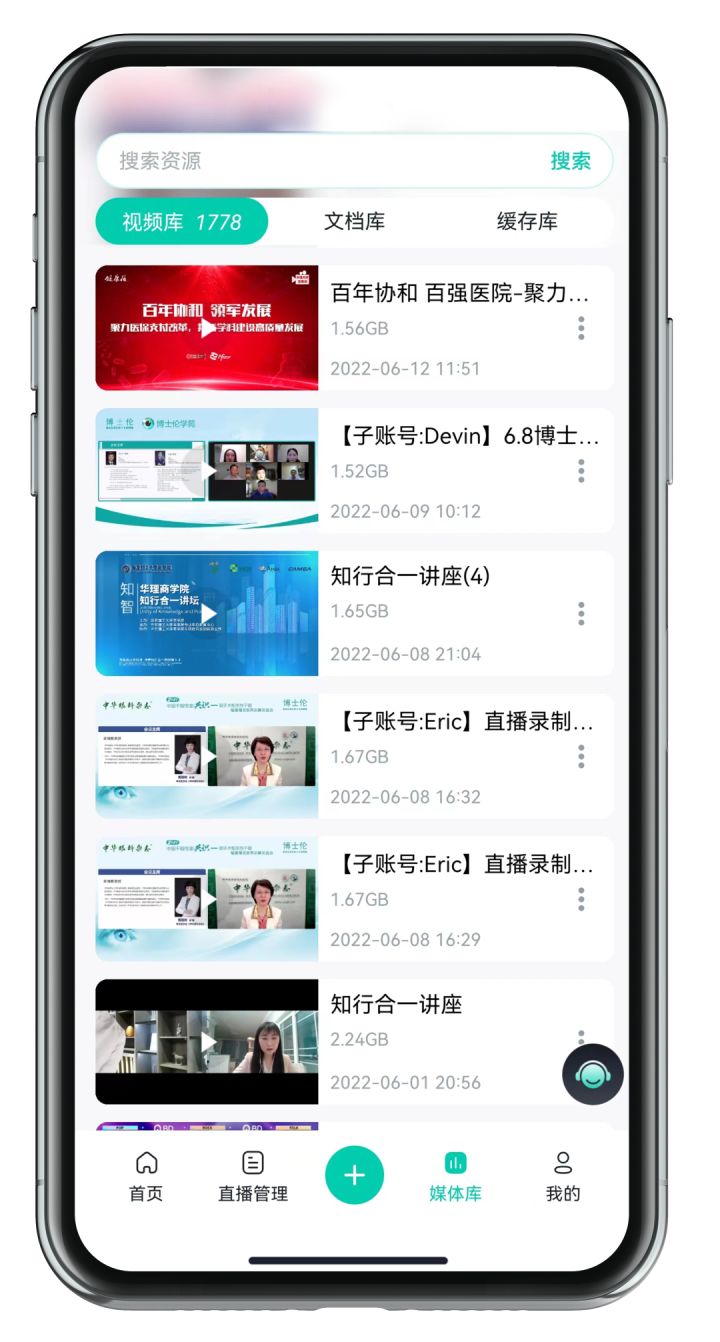Open the customer service headset button
The image size is (720, 1342).
click(593, 1075)
